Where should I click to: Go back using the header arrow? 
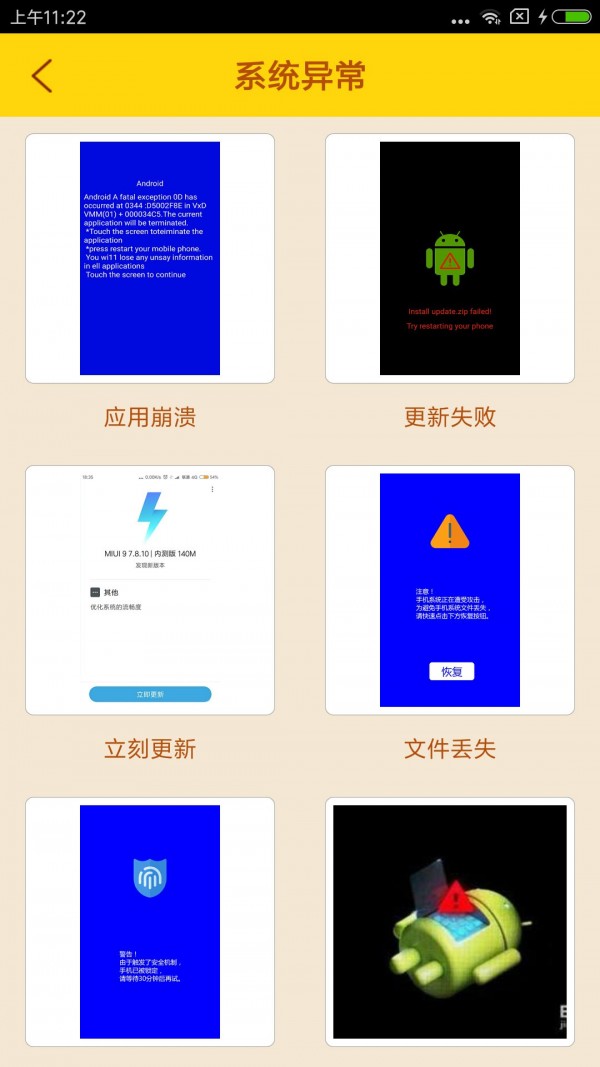41,76
